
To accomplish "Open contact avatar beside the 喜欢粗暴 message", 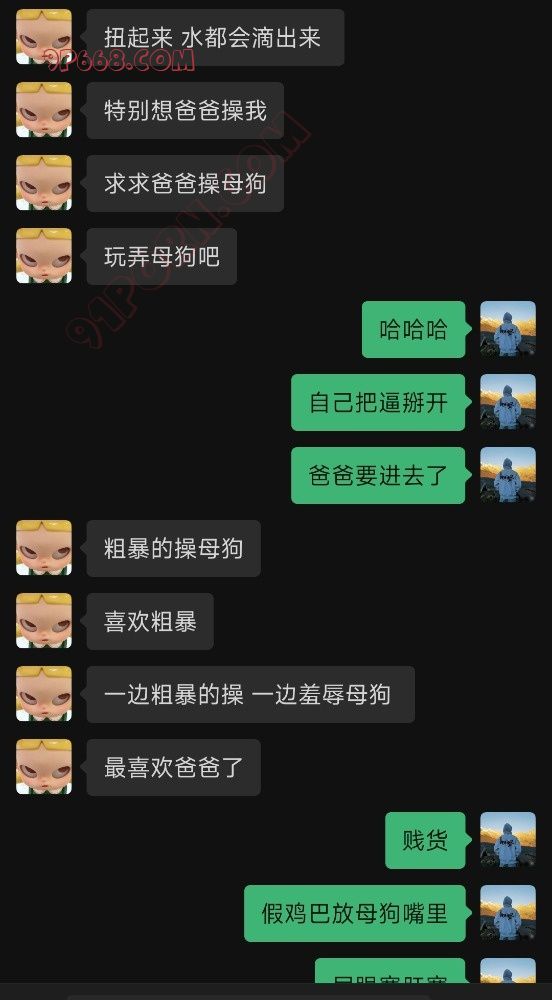I will click(44, 621).
